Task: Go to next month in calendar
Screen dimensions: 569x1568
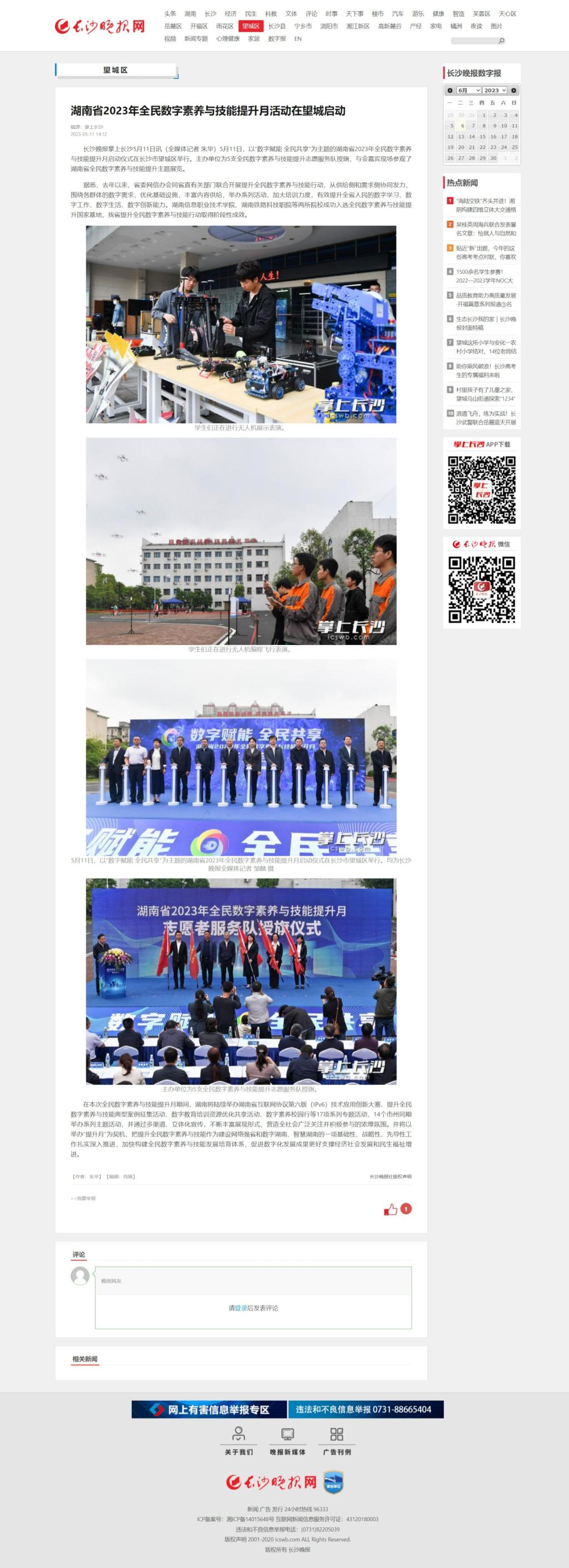Action: tap(513, 91)
